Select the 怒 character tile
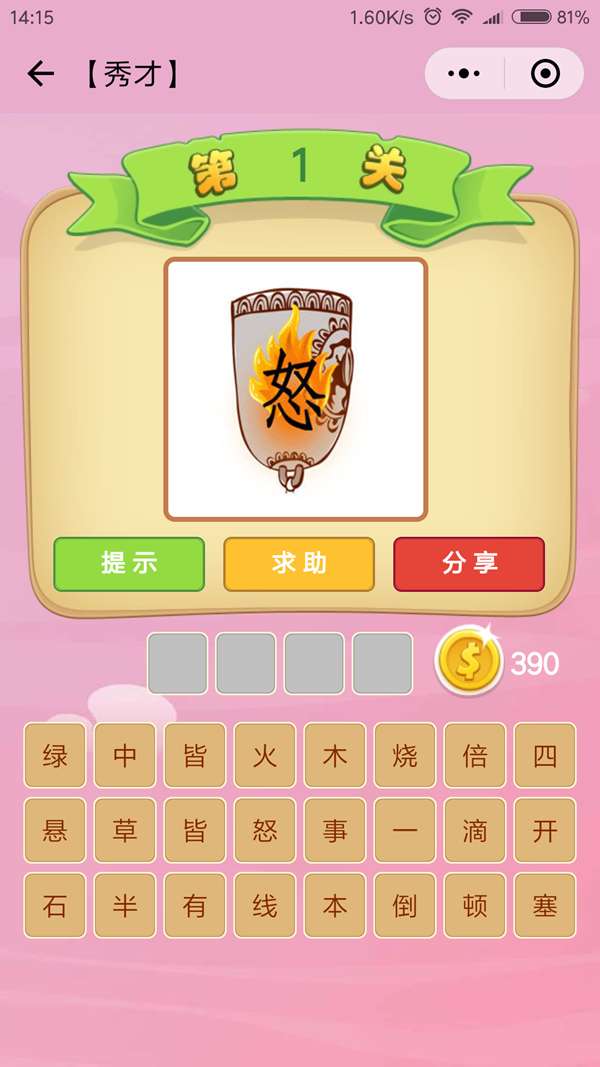600x1067 pixels. coord(265,830)
